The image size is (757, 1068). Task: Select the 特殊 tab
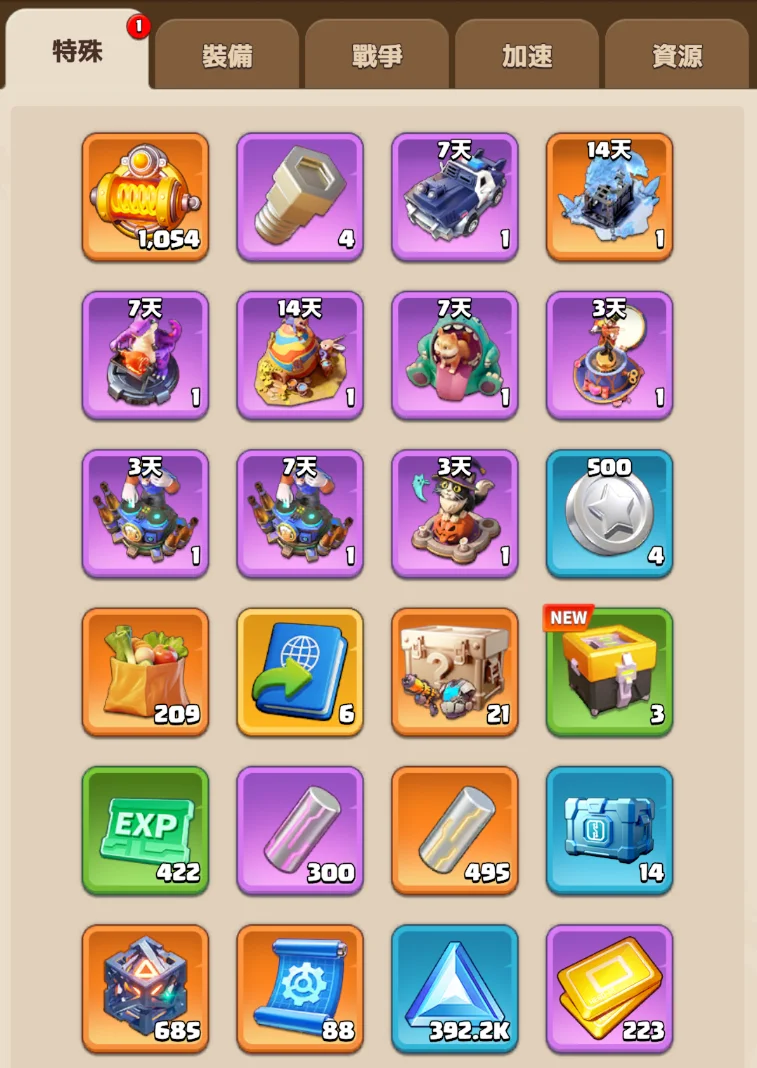point(77,52)
